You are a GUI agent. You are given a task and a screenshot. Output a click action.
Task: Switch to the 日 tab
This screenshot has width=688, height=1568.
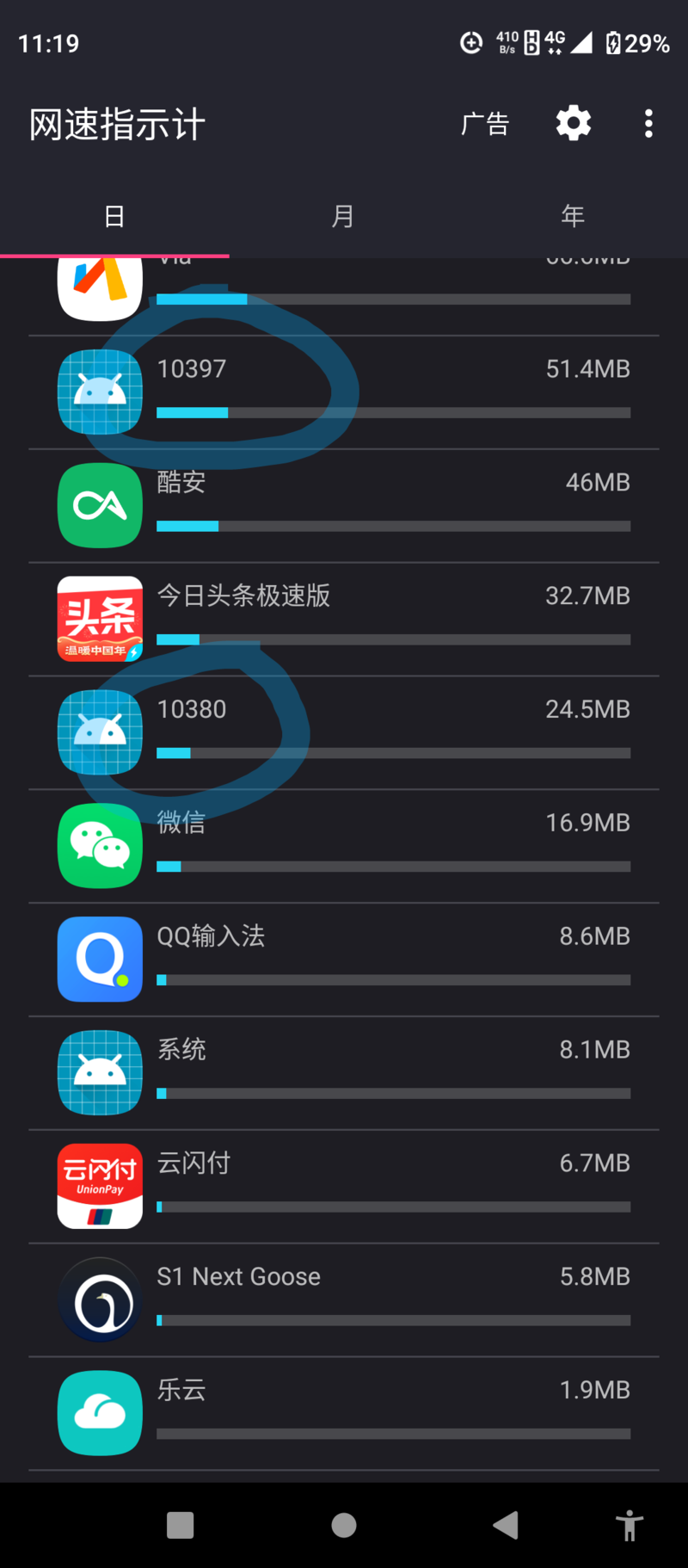[x=114, y=216]
